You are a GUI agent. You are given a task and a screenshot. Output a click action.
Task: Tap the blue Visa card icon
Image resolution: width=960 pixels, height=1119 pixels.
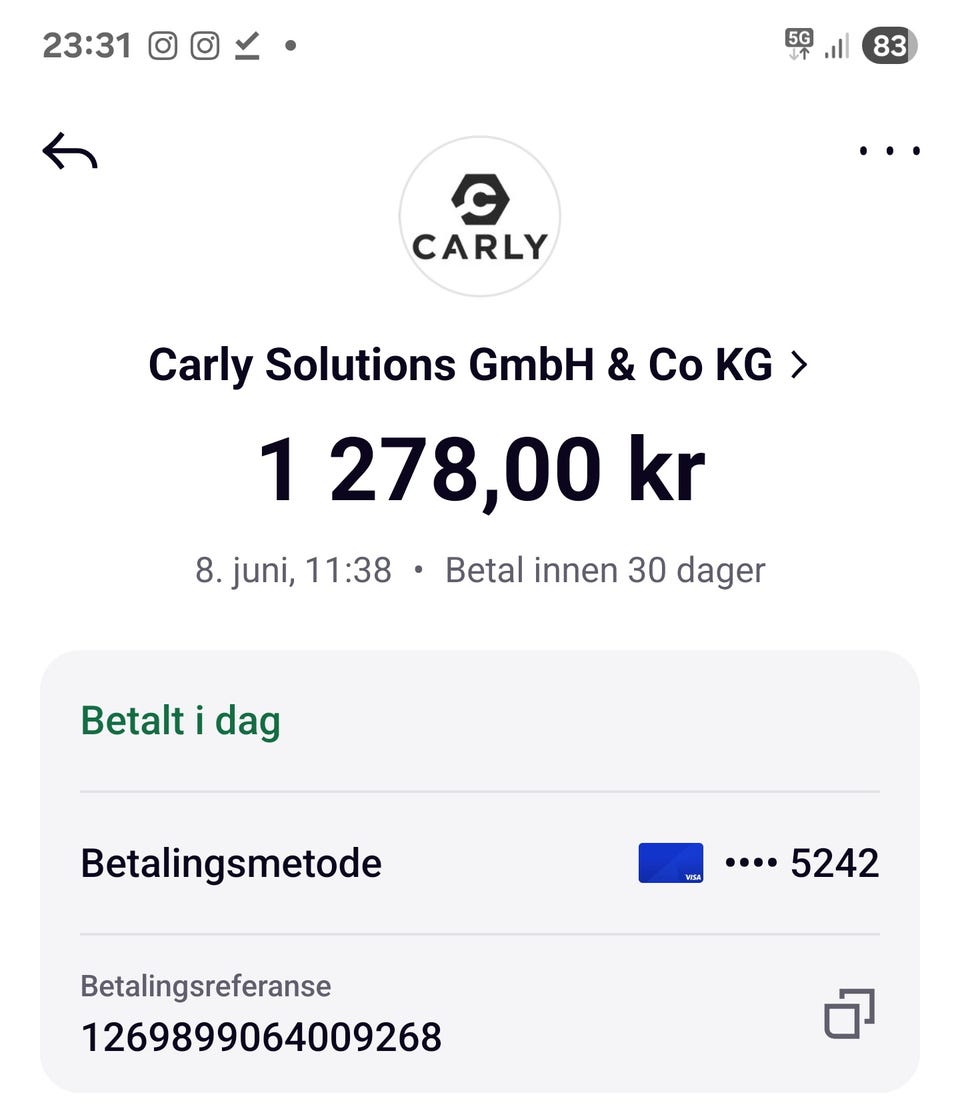(x=671, y=862)
